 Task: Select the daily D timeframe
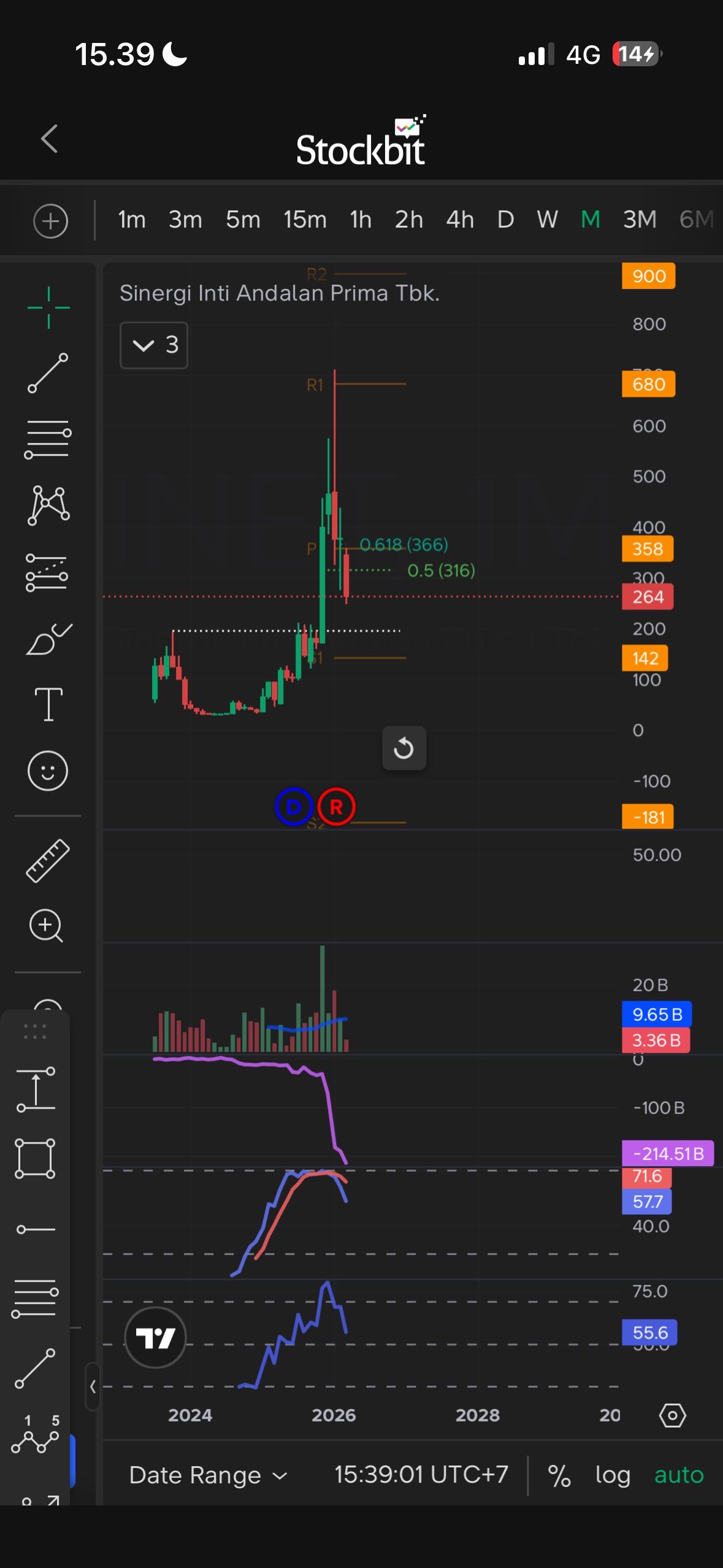[x=505, y=220]
